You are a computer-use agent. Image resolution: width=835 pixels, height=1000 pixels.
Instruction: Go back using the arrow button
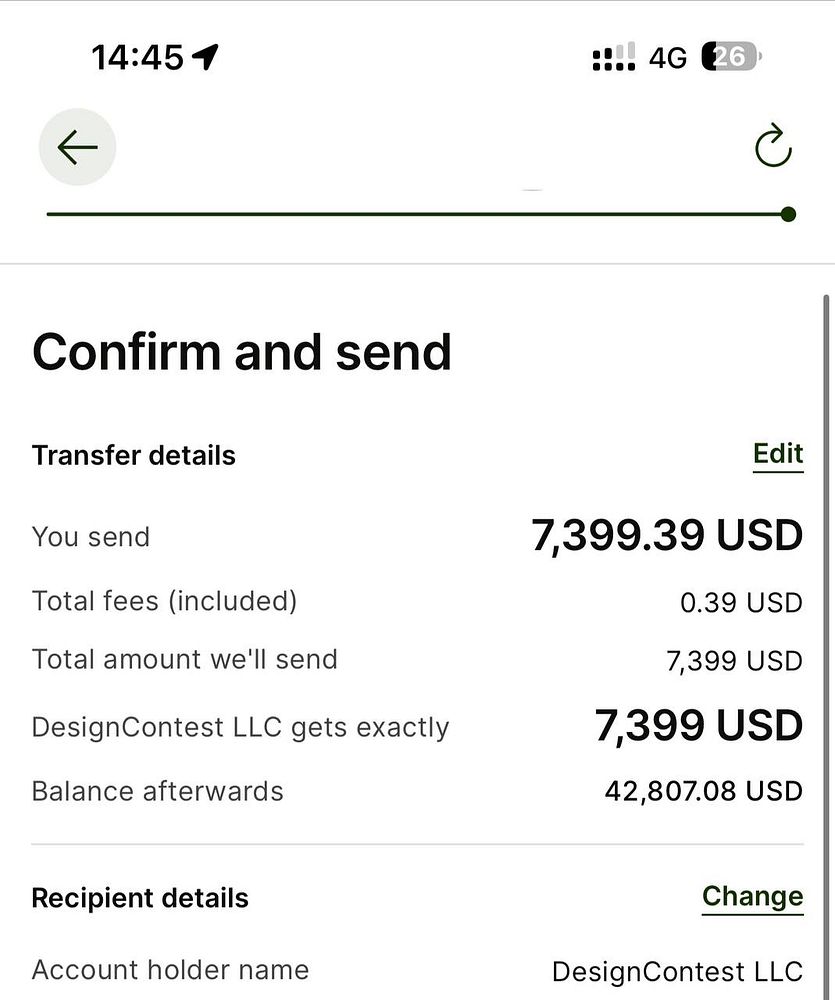(77, 148)
